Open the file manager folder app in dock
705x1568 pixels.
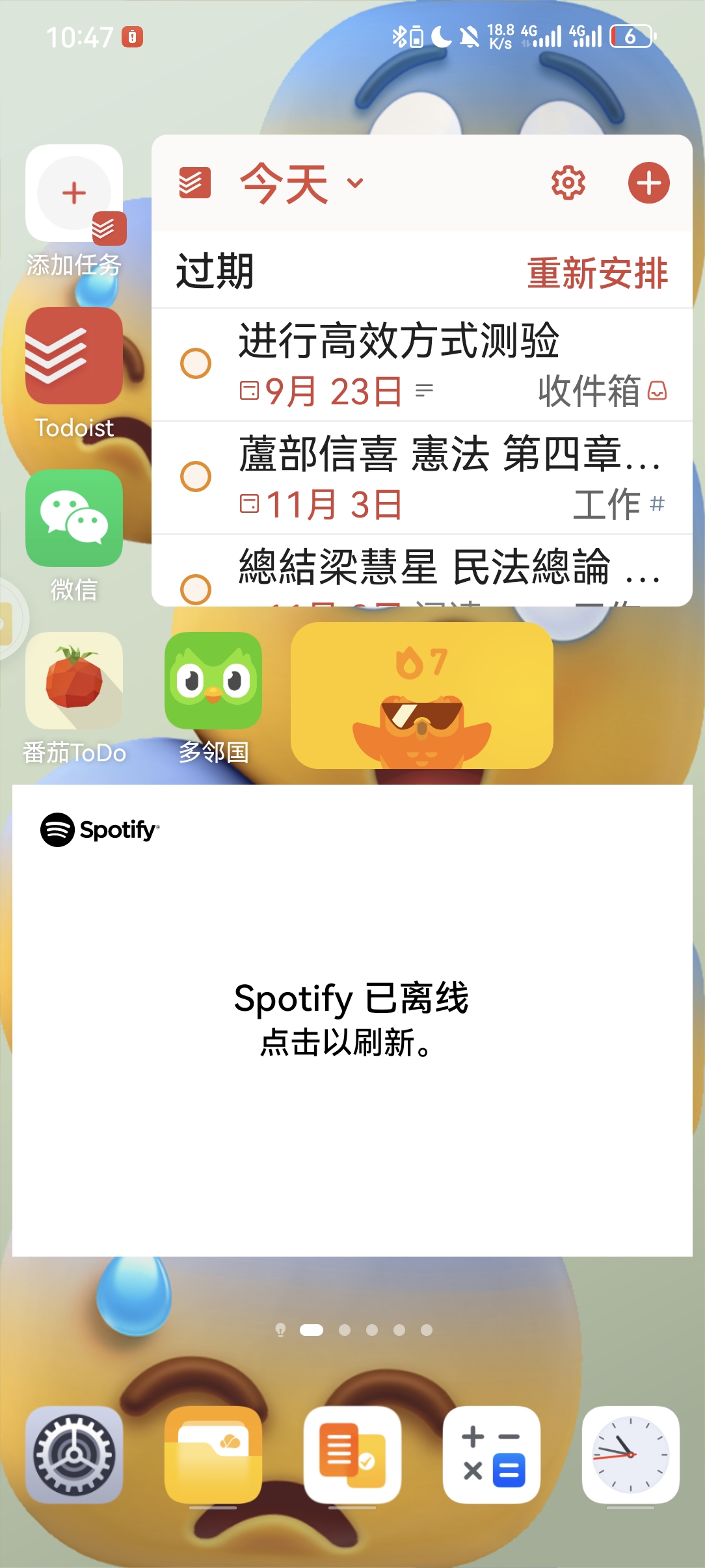[213, 1455]
